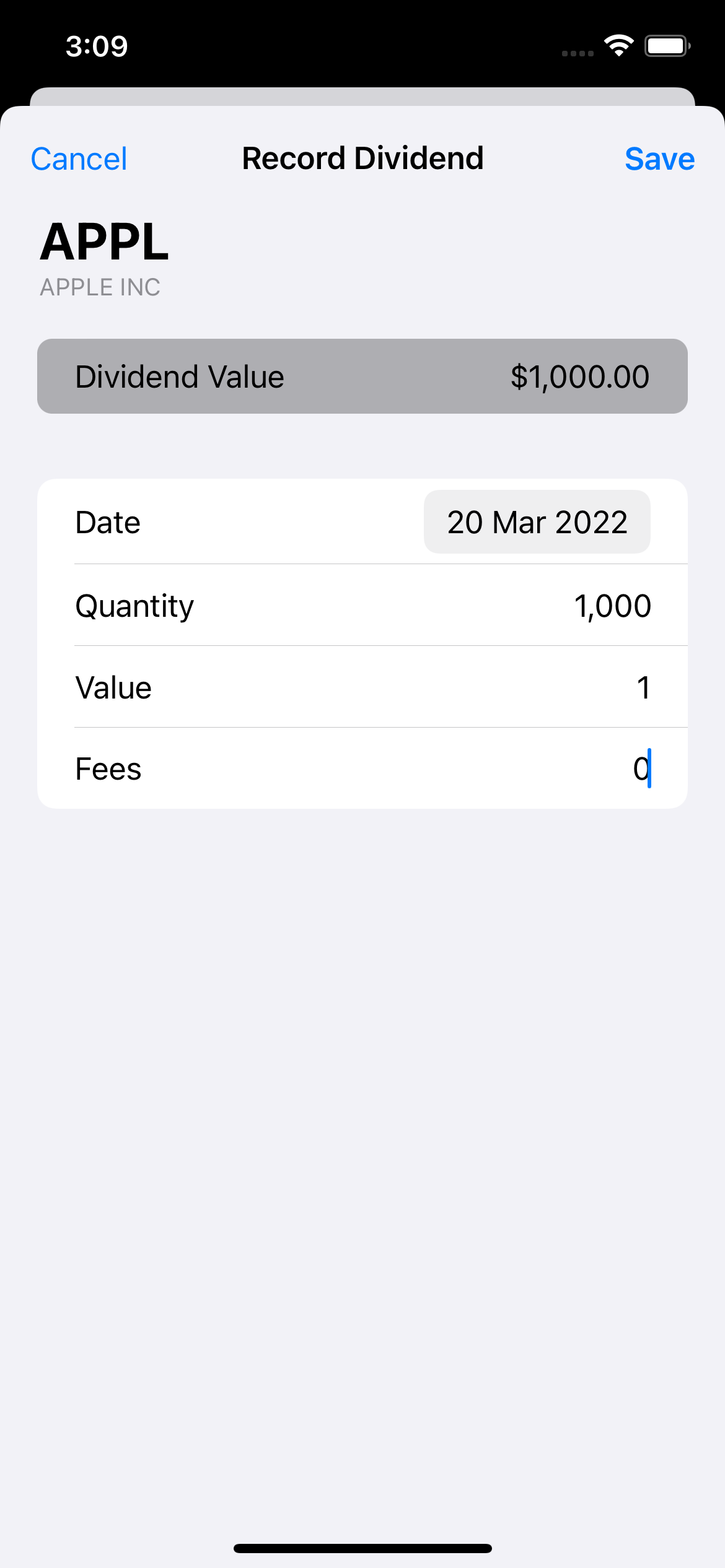This screenshot has height=1568, width=725.
Task: Open the date picker showing 20 Mar 2022
Action: click(x=537, y=522)
